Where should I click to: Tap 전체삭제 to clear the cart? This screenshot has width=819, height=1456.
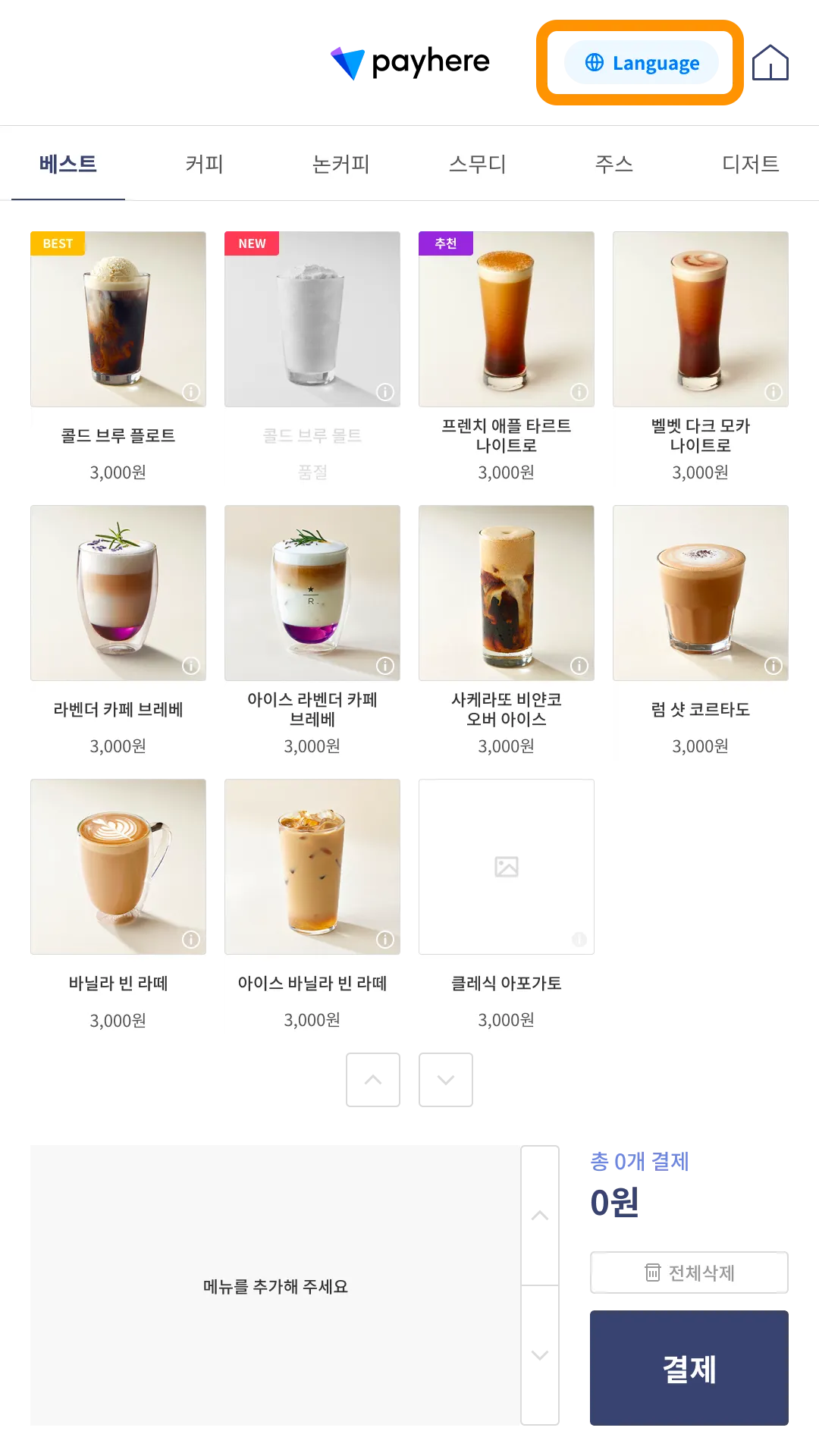(689, 1272)
